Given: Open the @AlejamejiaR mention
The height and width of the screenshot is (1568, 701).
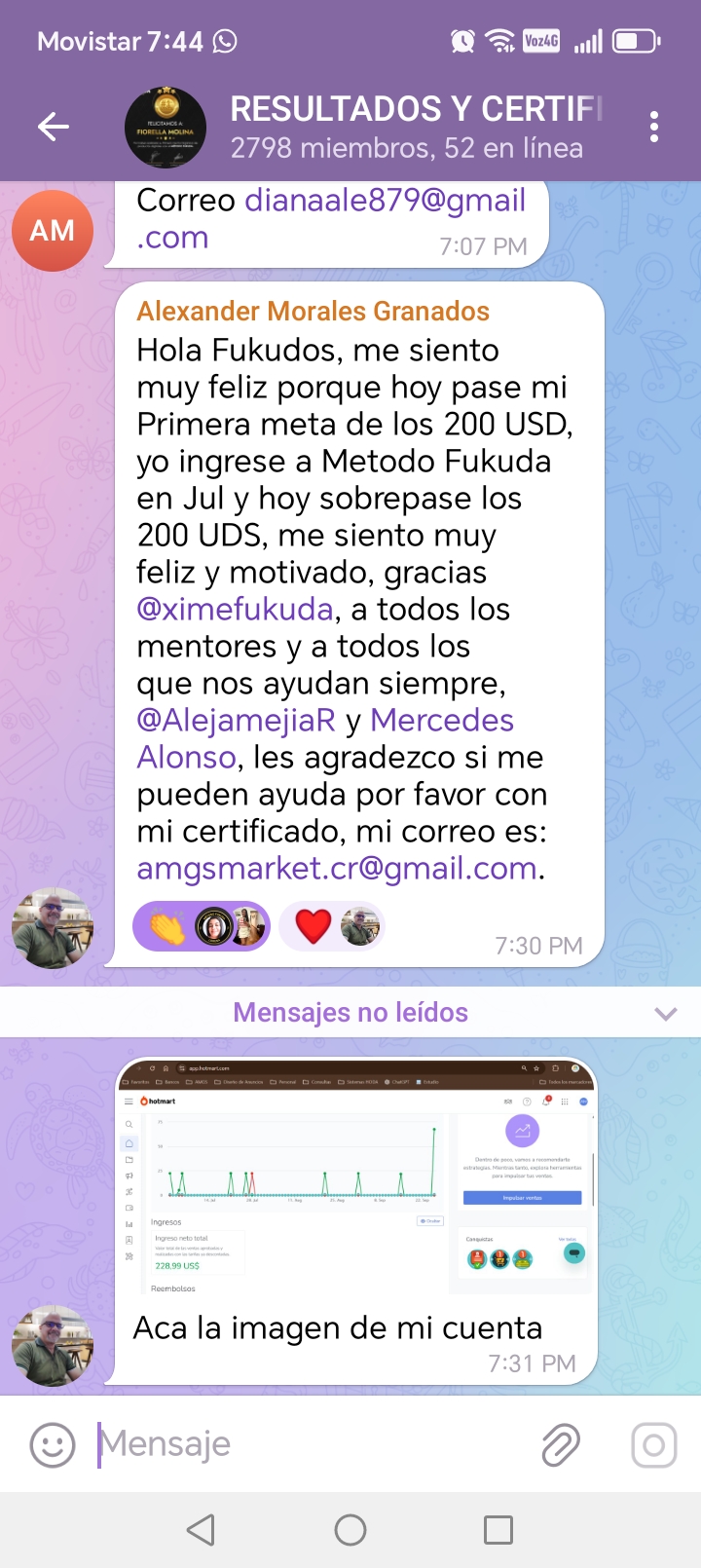Looking at the screenshot, I should [236, 721].
